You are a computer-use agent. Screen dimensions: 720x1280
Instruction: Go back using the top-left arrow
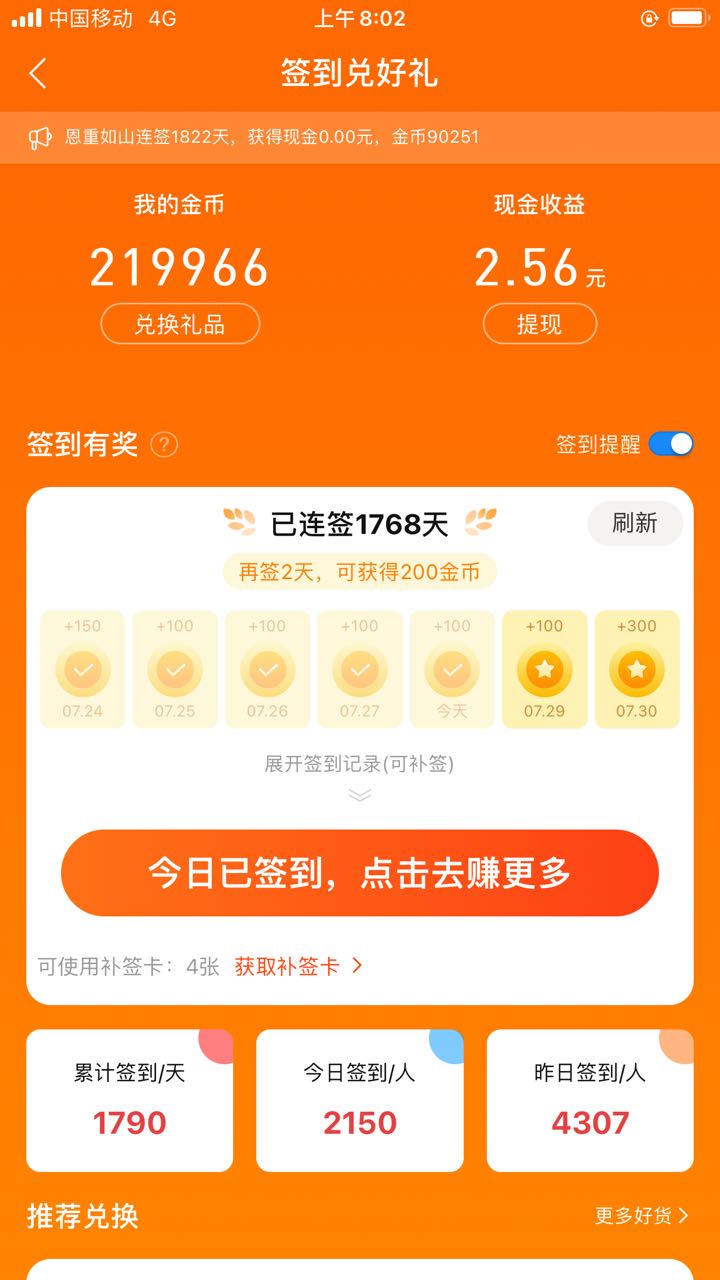tap(38, 73)
